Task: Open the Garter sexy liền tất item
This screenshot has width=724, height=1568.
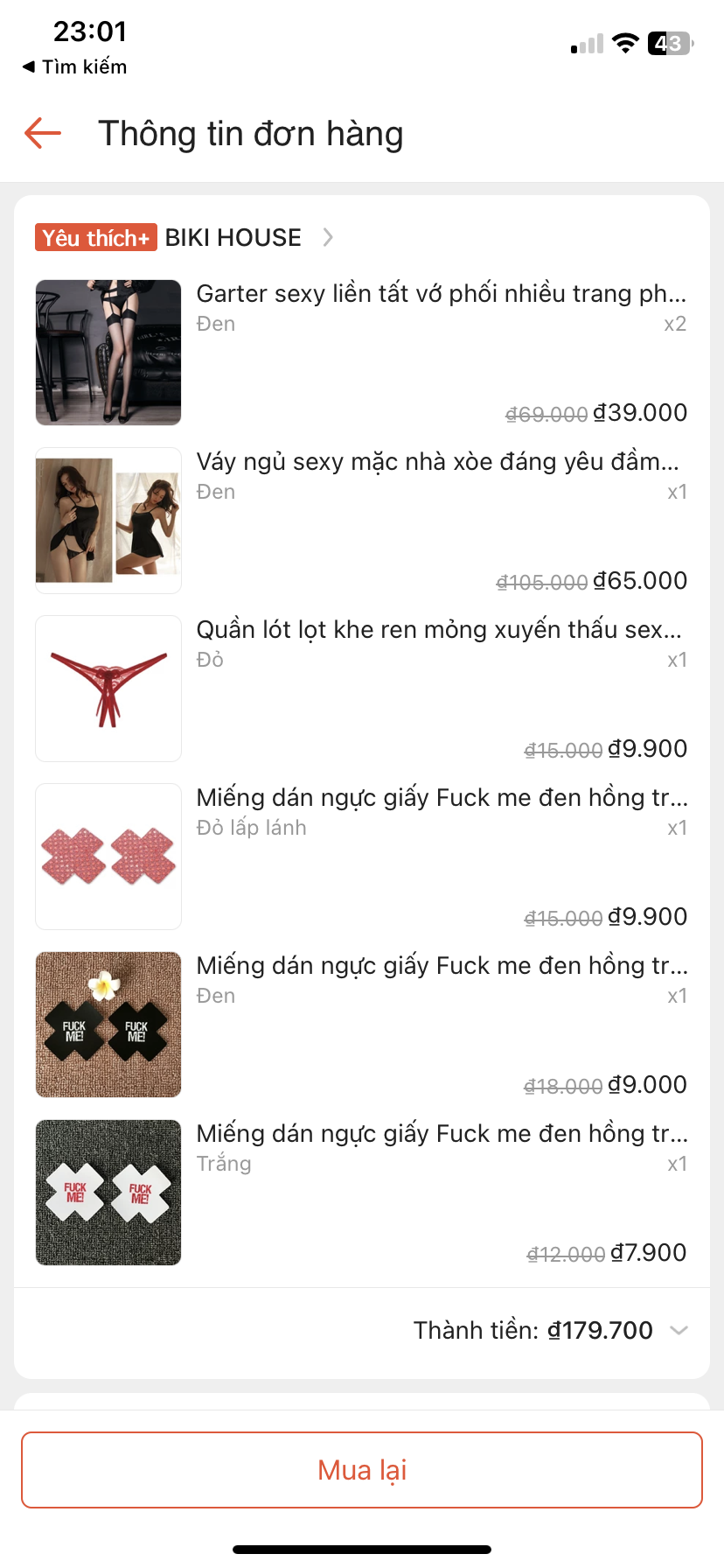Action: 441,294
